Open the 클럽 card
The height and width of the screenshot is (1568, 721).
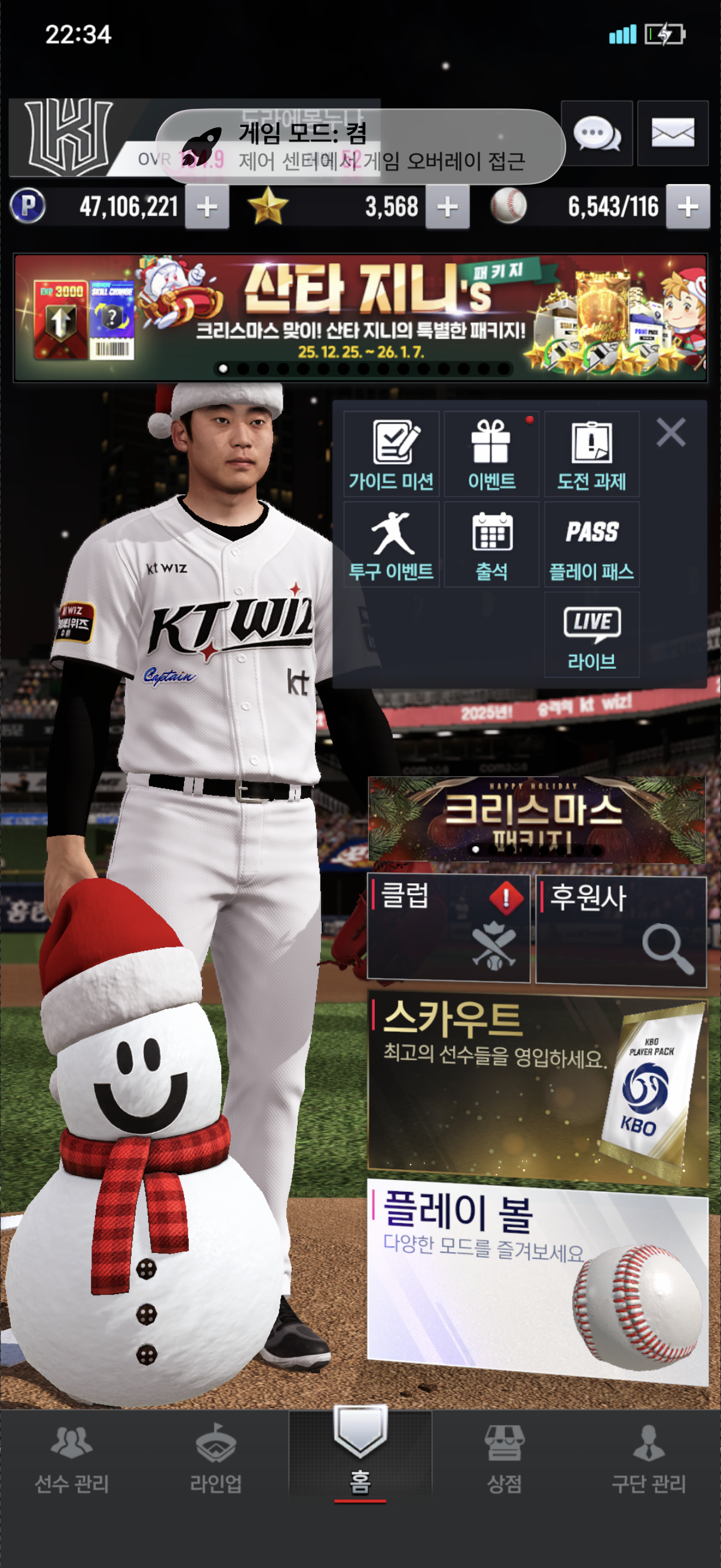click(x=448, y=928)
